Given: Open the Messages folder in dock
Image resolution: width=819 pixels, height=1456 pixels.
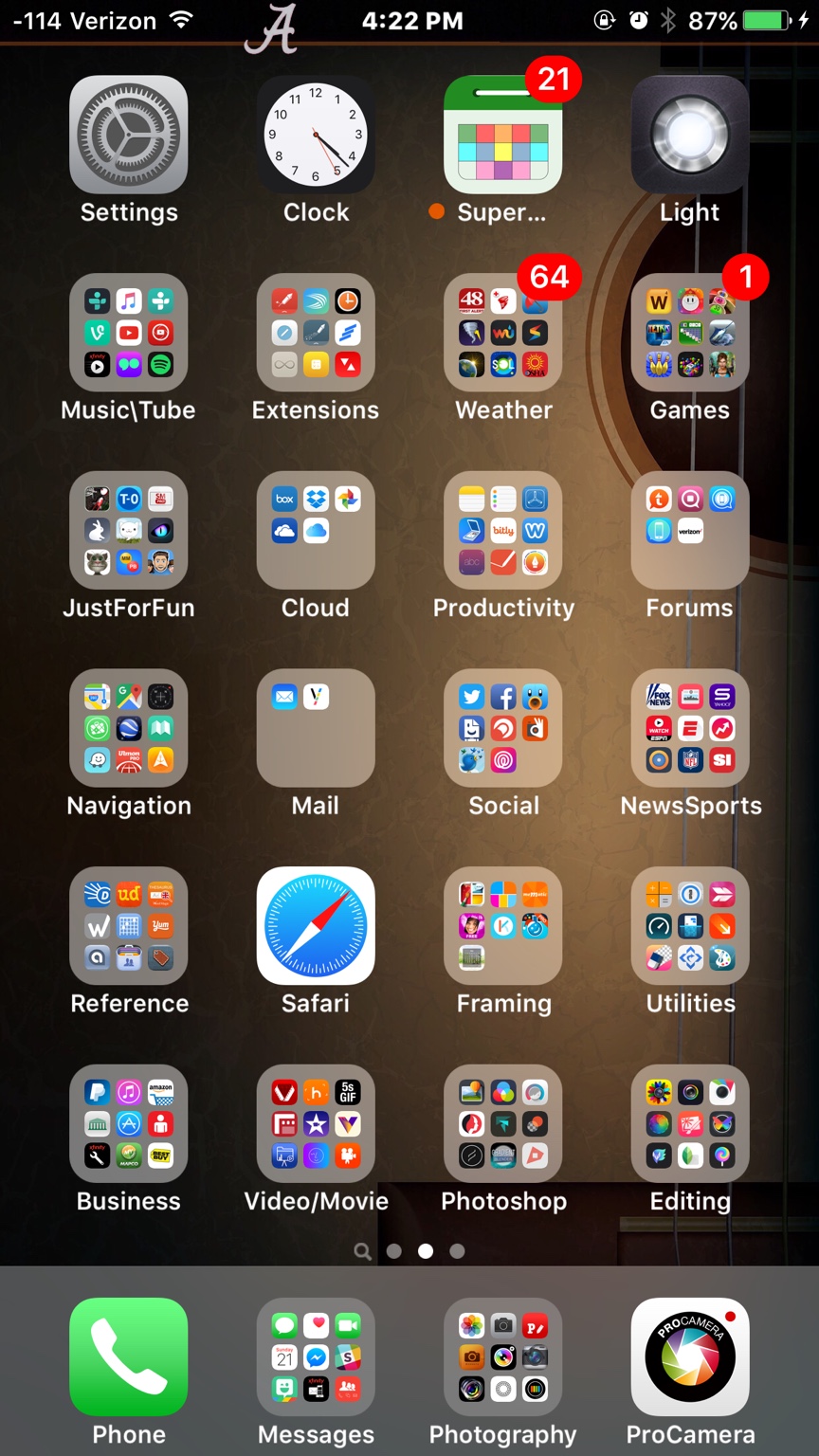Looking at the screenshot, I should pyautogui.click(x=316, y=1356).
